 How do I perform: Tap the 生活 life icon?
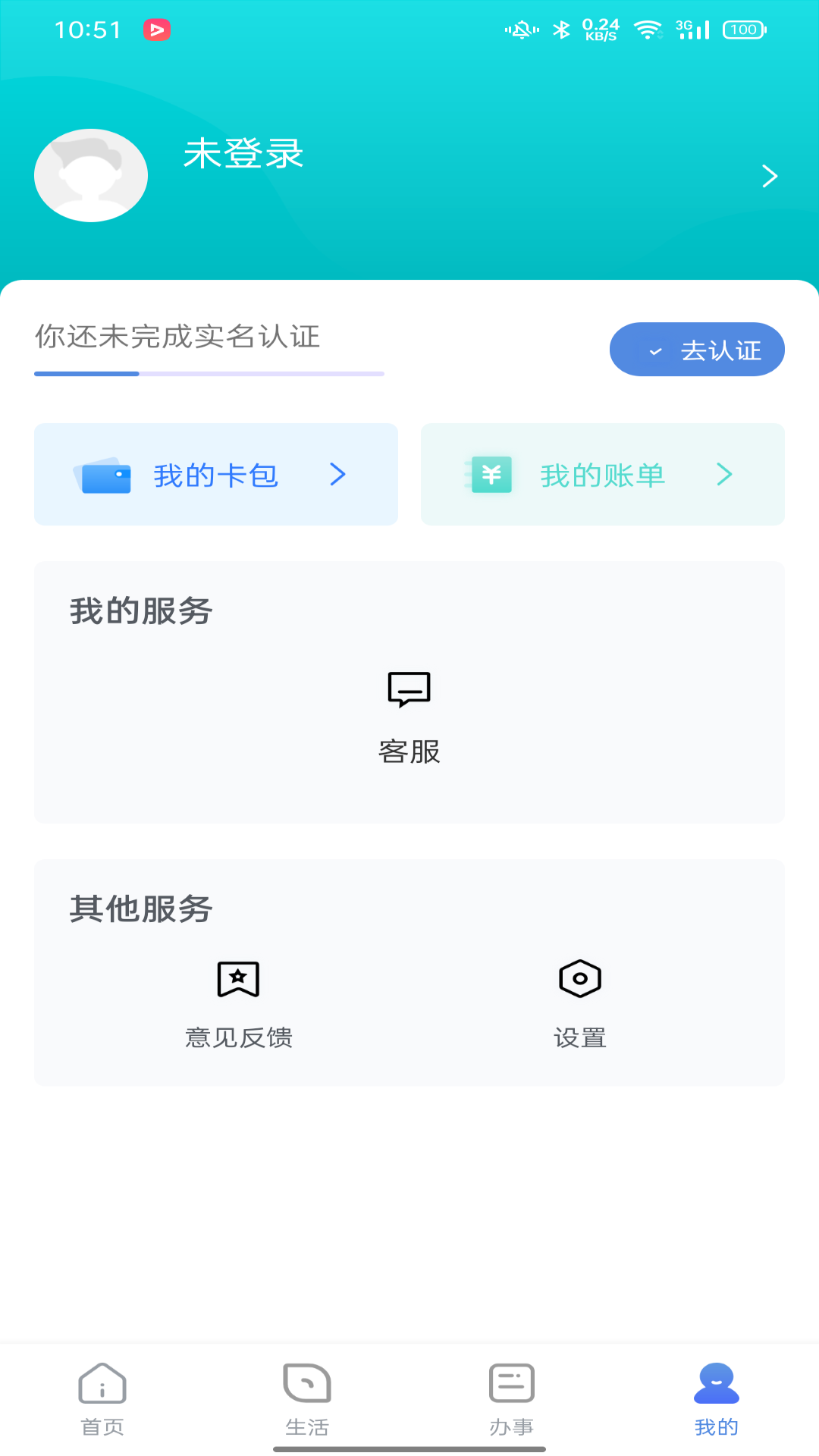pos(306,1383)
